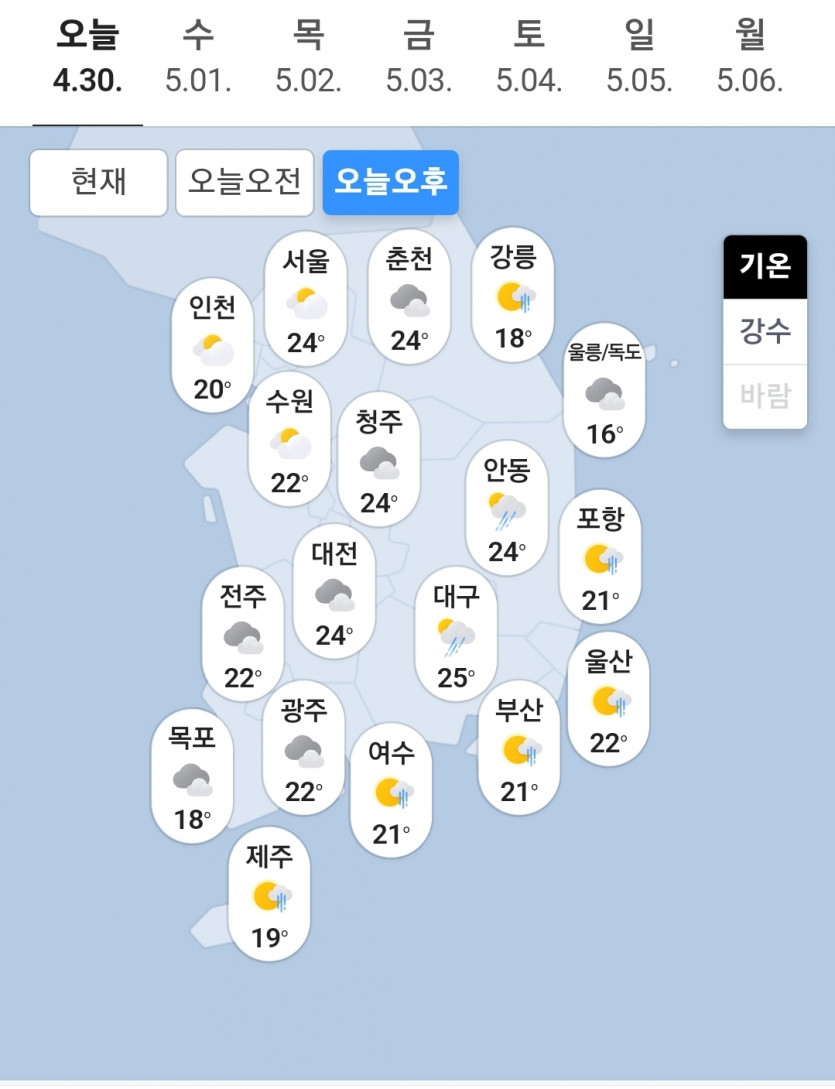Select the 수 5.01. date tab
835x1089 pixels.
[198, 58]
